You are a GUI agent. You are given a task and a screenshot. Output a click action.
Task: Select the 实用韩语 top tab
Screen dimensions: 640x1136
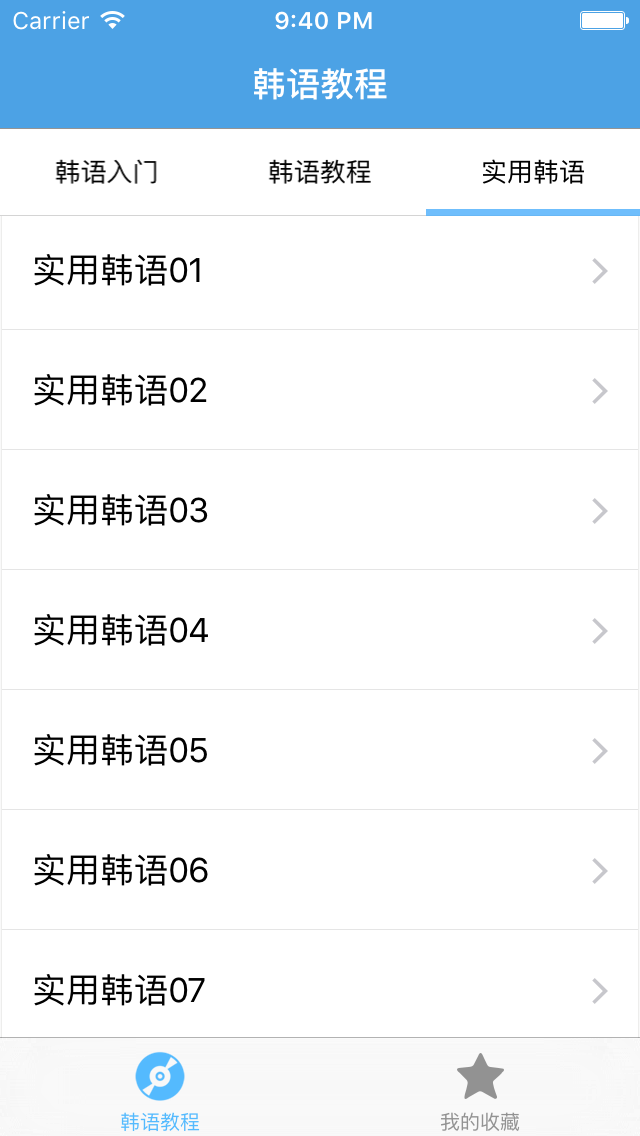533,172
